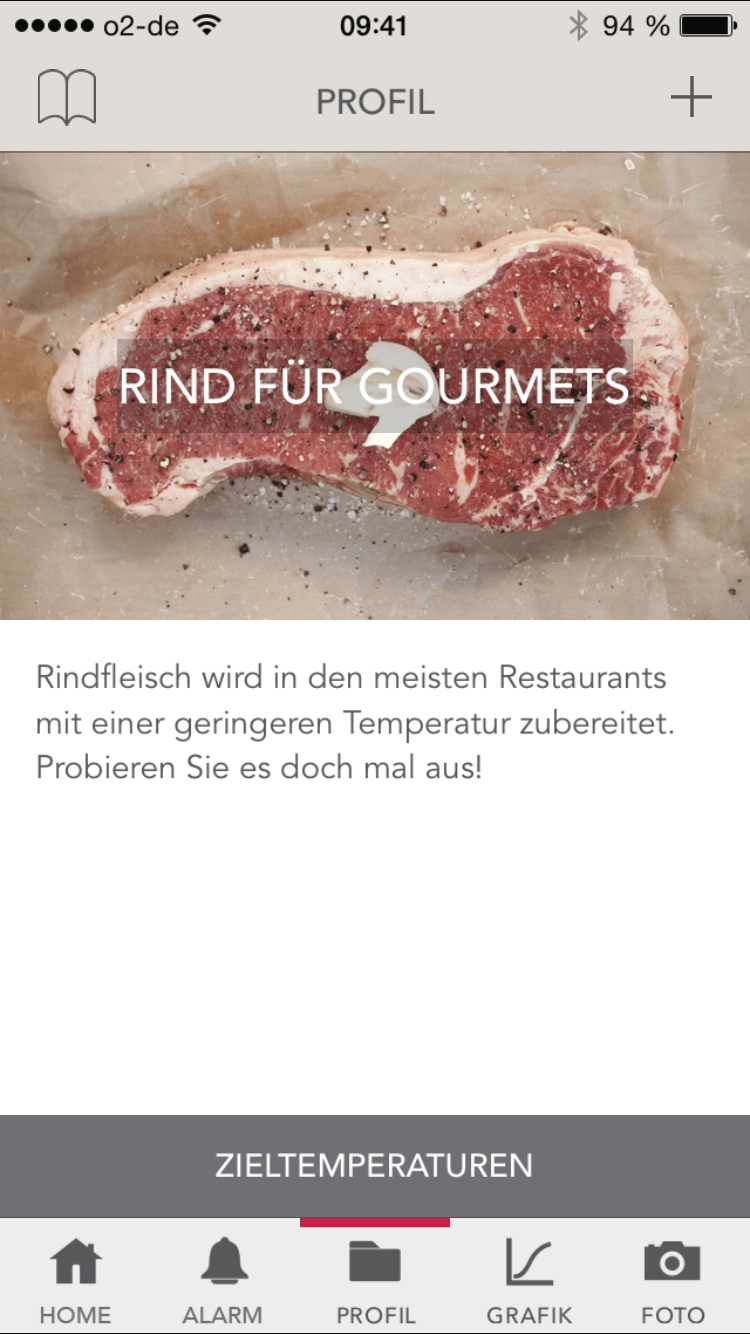This screenshot has width=750, height=1334.
Task: Open the Foto tab
Action: 672,1278
